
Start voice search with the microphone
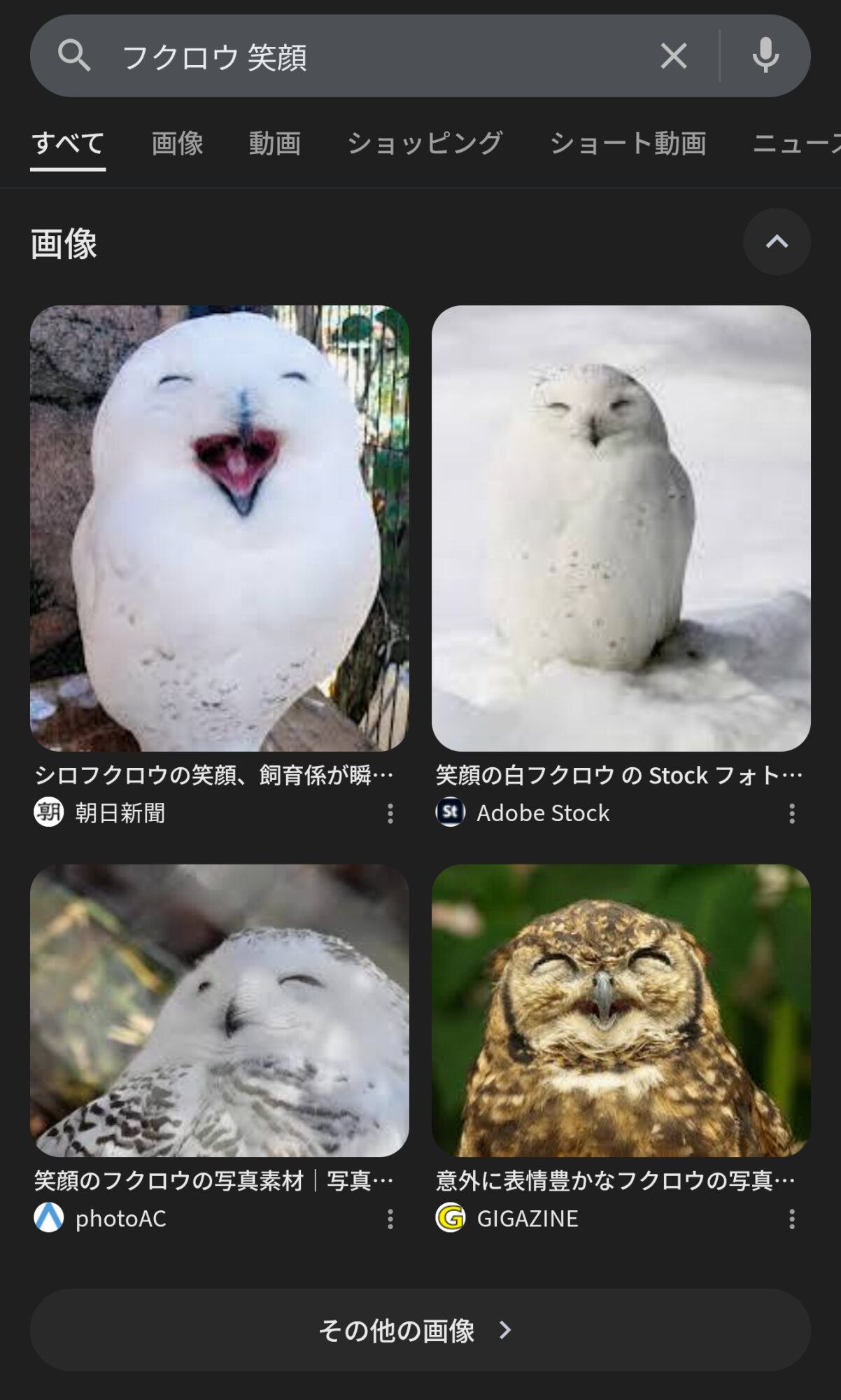[x=765, y=56]
